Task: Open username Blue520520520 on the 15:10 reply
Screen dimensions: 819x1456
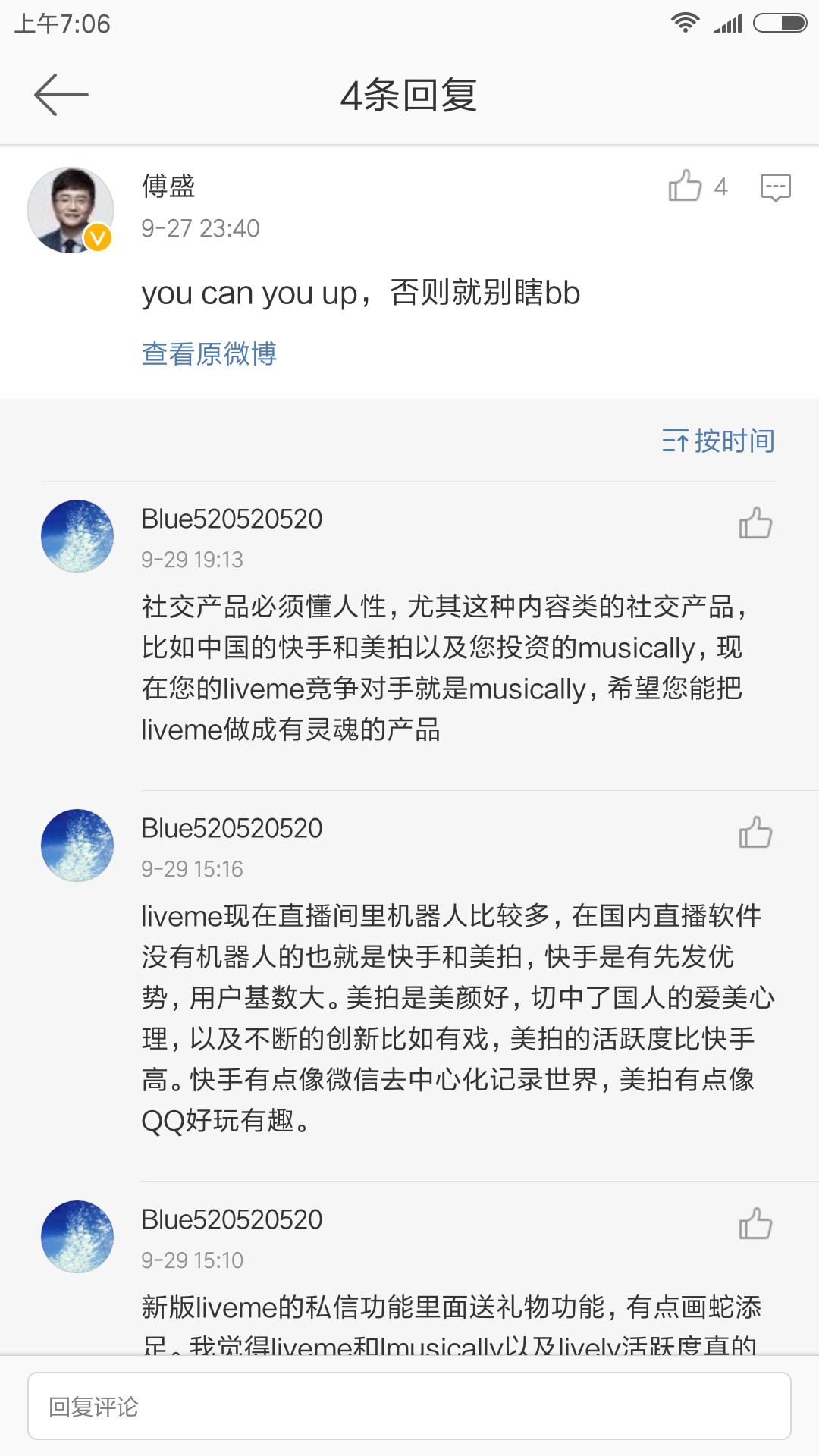Action: (232, 1219)
